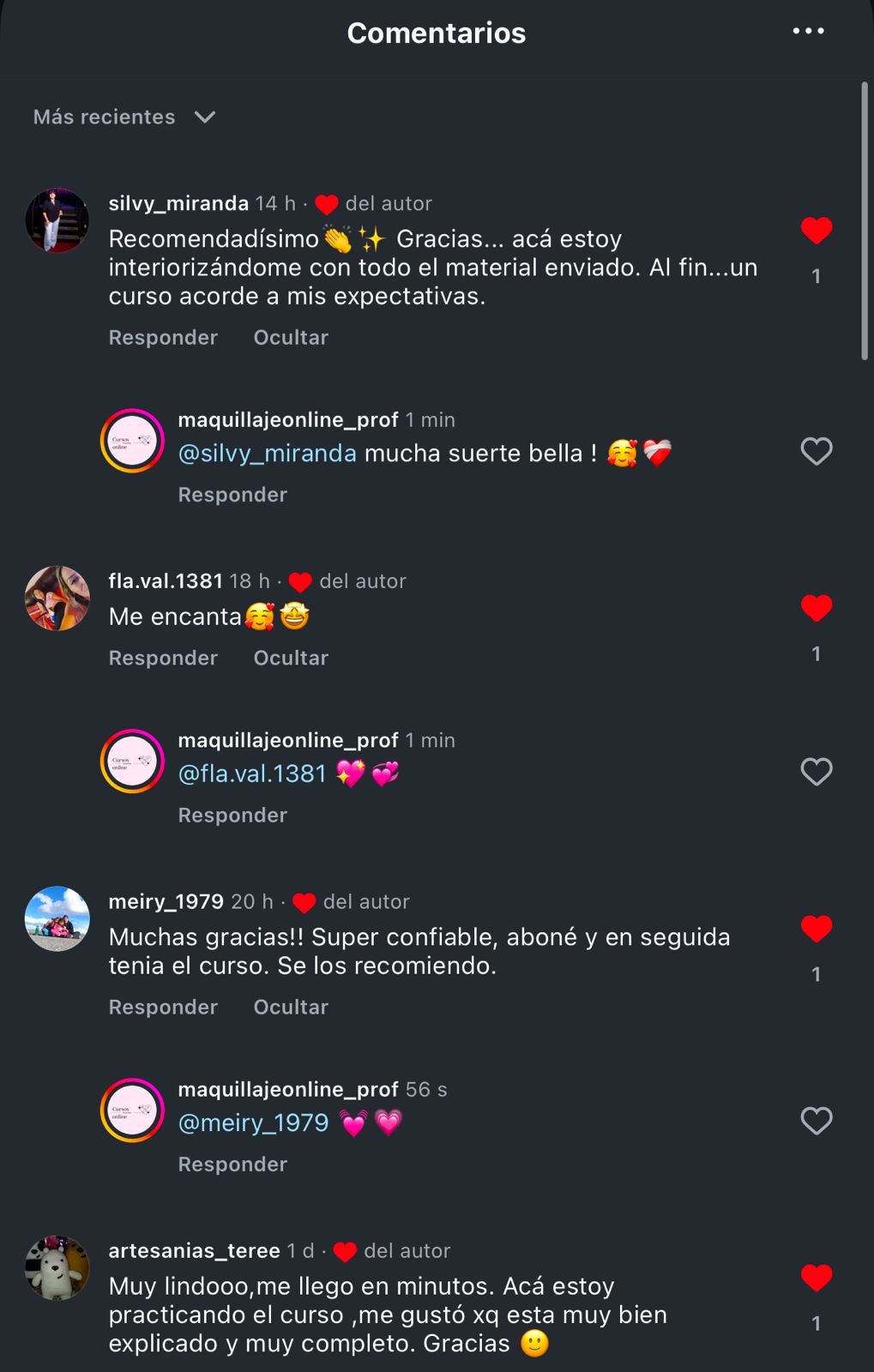The height and width of the screenshot is (1372, 874).
Task: Reply to silvy_miranda's comment
Action: click(163, 338)
